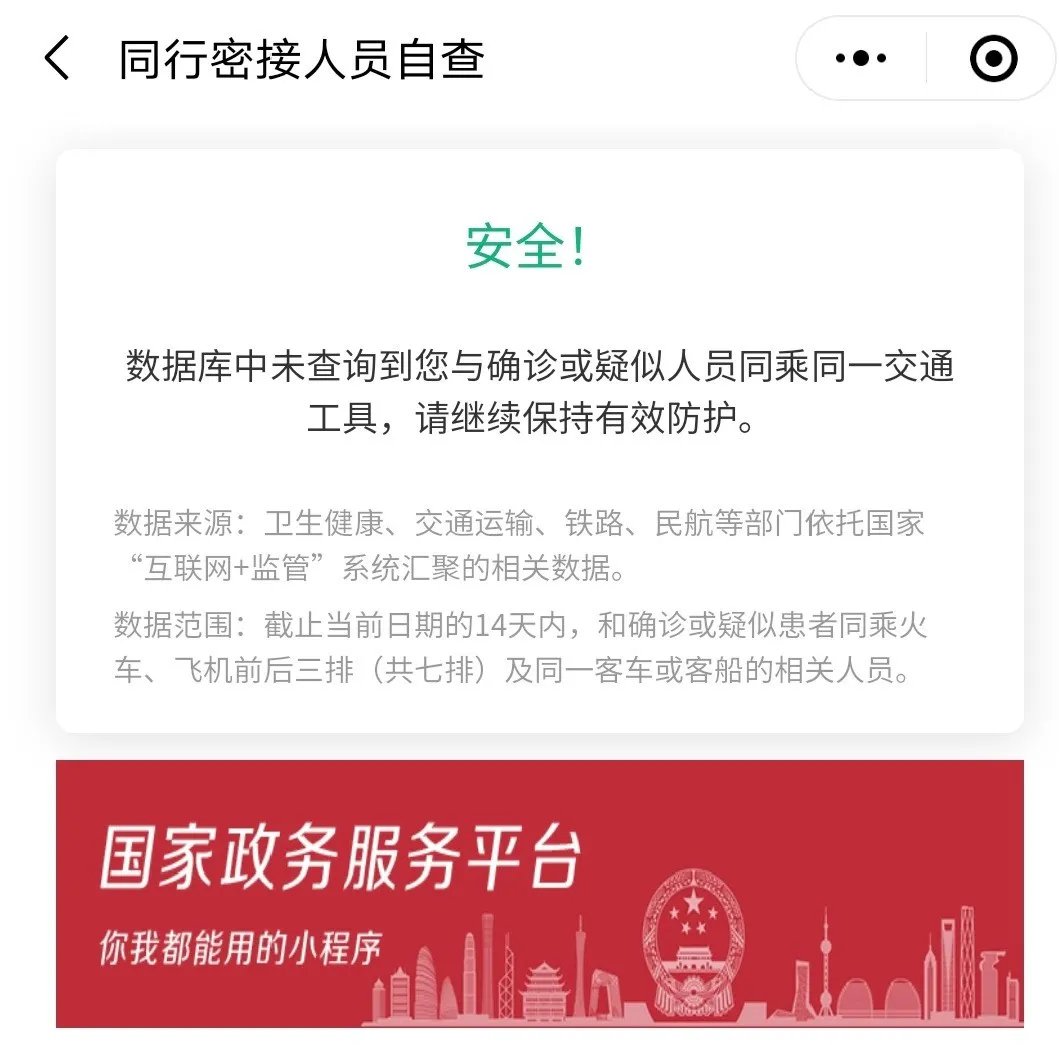
Task: Open the mini program more options menu
Action: pyautogui.click(x=860, y=59)
